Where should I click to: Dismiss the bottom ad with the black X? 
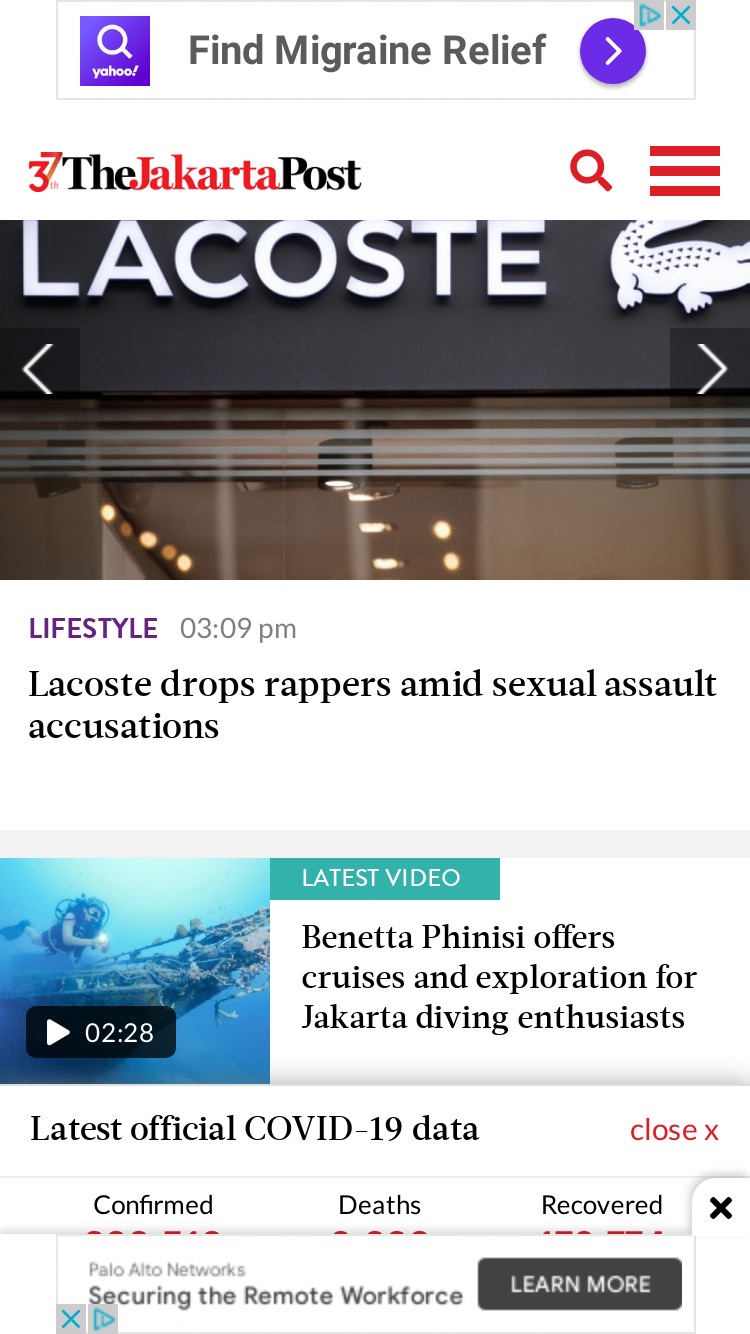click(x=721, y=1208)
